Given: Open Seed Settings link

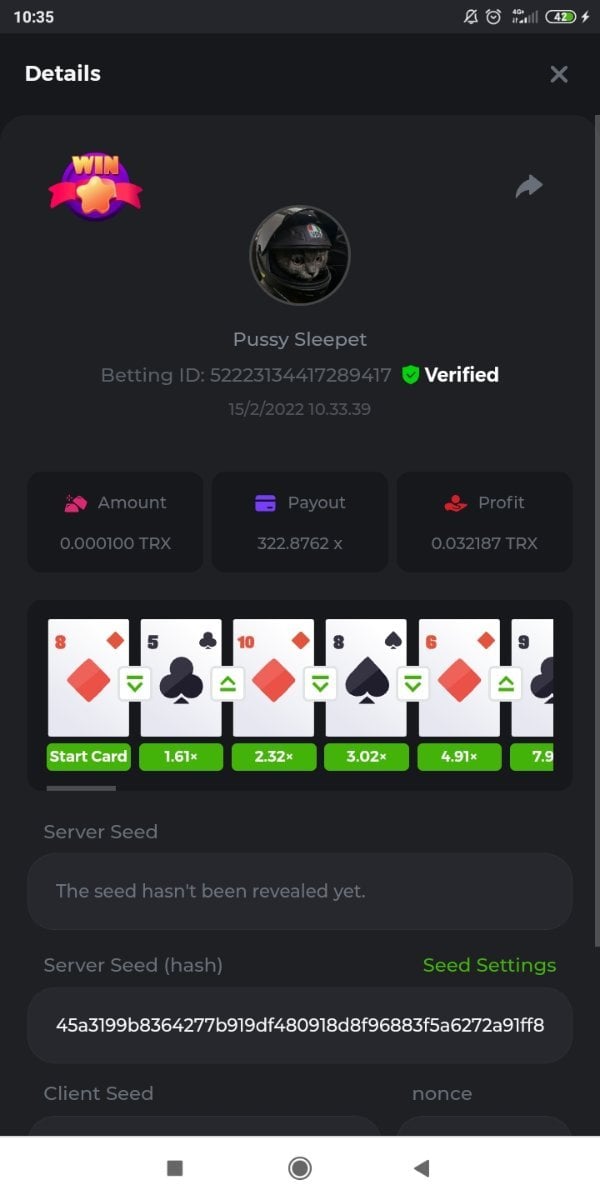Looking at the screenshot, I should pyautogui.click(x=489, y=965).
